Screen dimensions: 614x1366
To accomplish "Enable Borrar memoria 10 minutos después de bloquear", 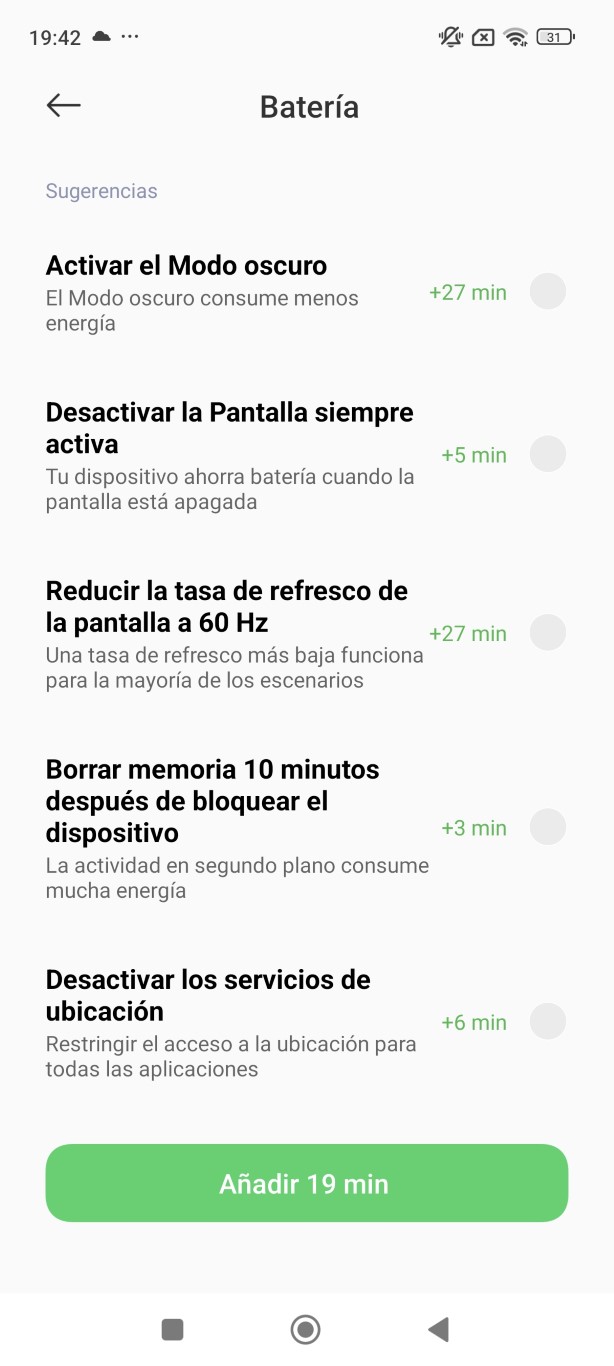I will [x=547, y=827].
